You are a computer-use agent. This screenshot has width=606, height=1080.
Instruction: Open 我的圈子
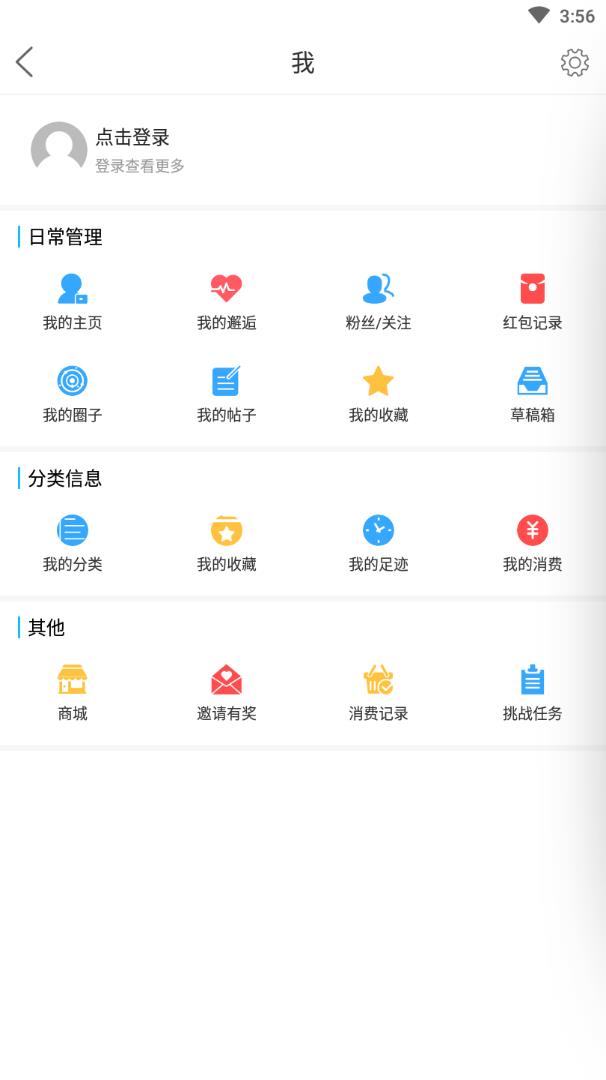(x=72, y=393)
